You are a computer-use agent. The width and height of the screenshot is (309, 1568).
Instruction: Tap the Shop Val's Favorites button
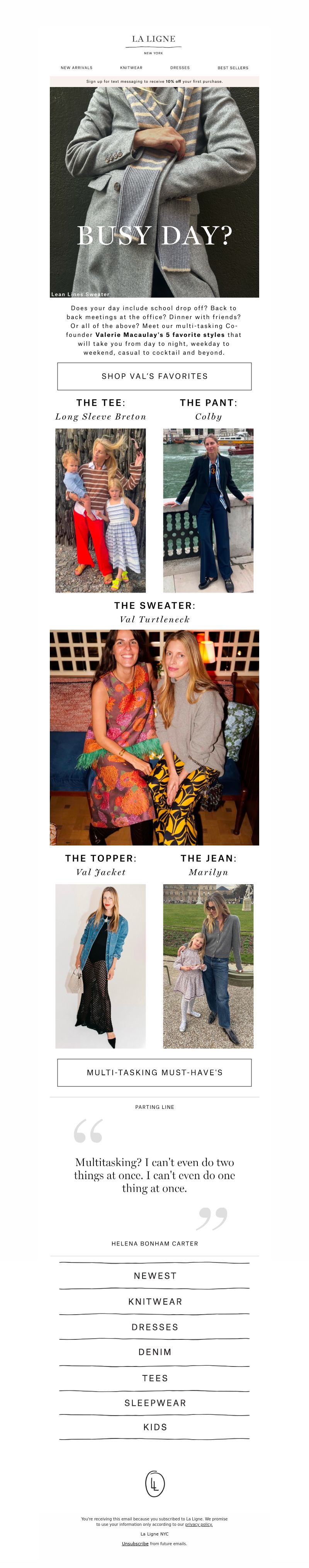click(154, 376)
